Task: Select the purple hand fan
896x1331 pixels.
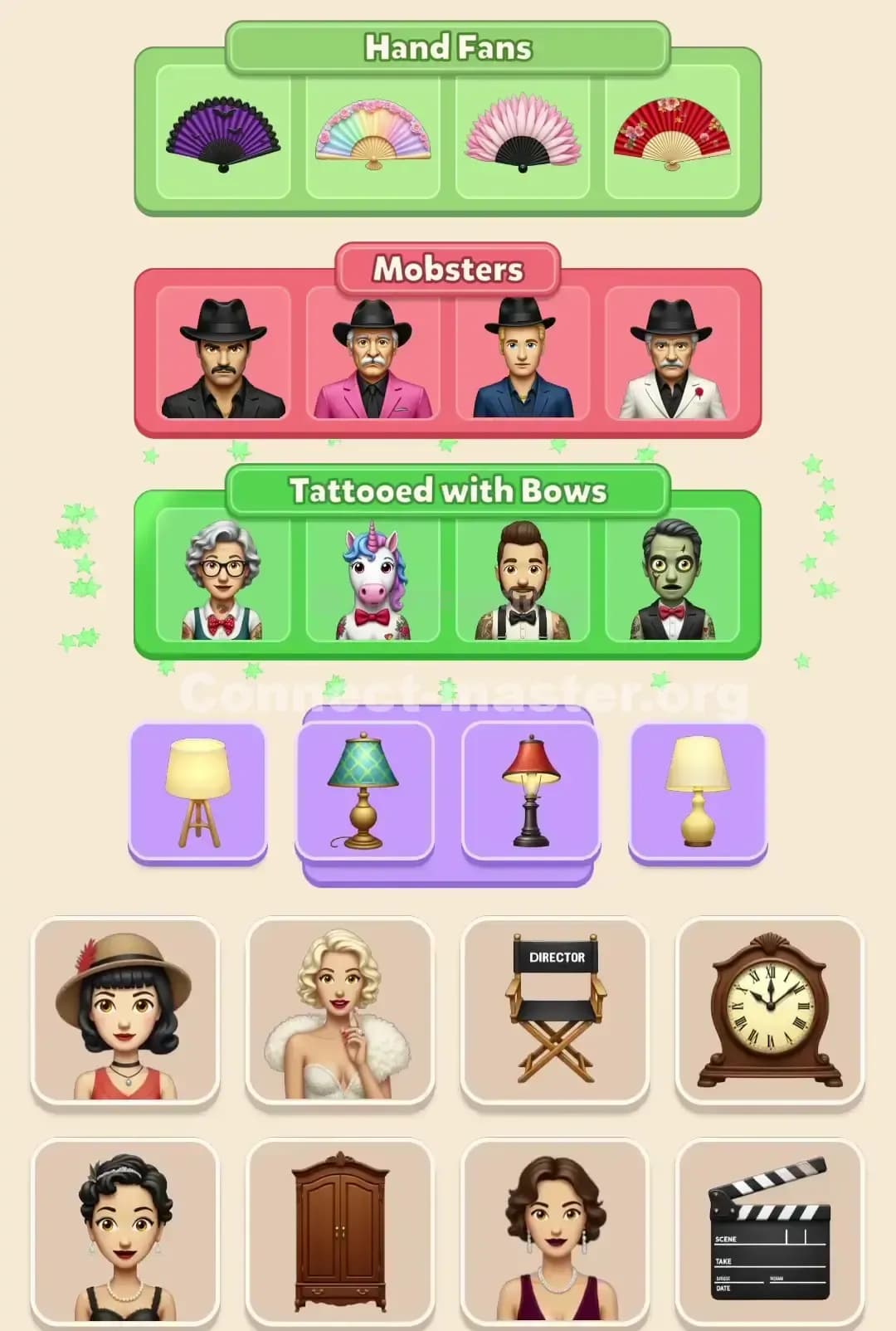Action: tap(221, 137)
